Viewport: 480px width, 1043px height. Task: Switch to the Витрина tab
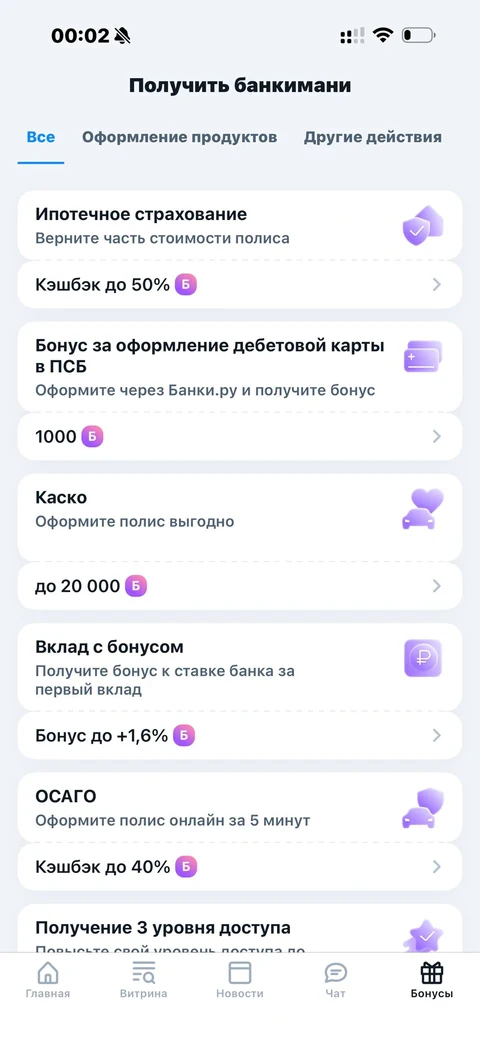(144, 980)
